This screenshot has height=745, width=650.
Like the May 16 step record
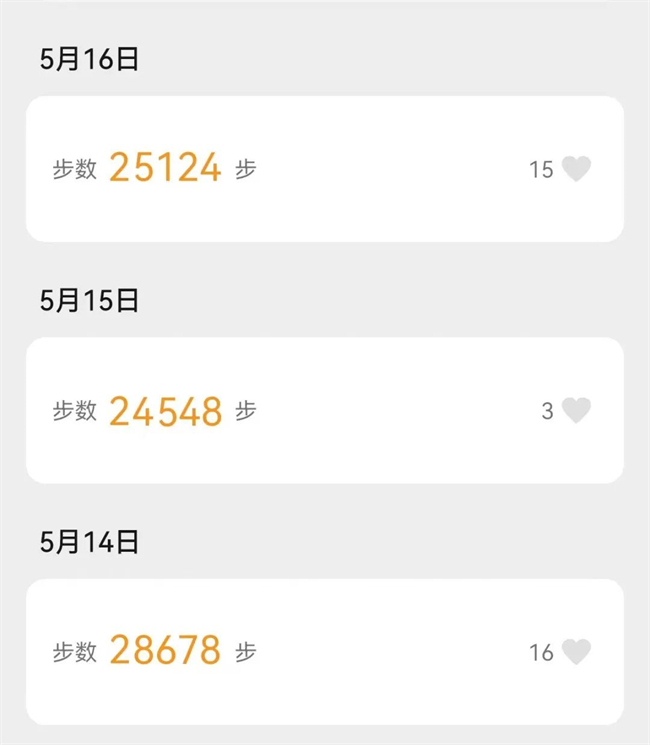point(576,169)
